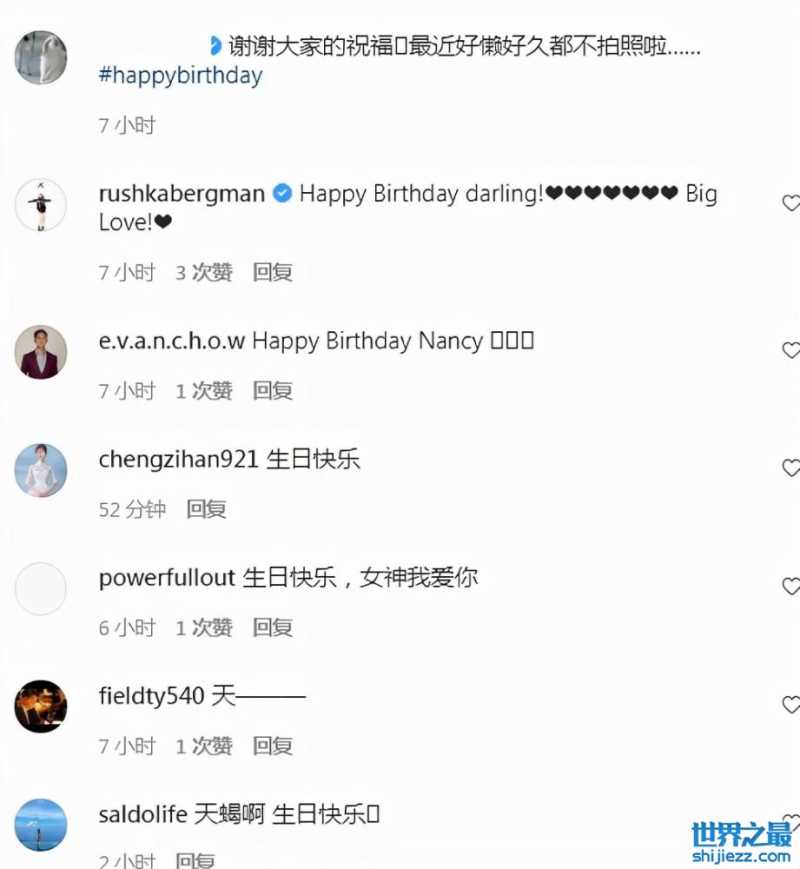
Task: Like powerfullout's comment
Action: [x=790, y=586]
